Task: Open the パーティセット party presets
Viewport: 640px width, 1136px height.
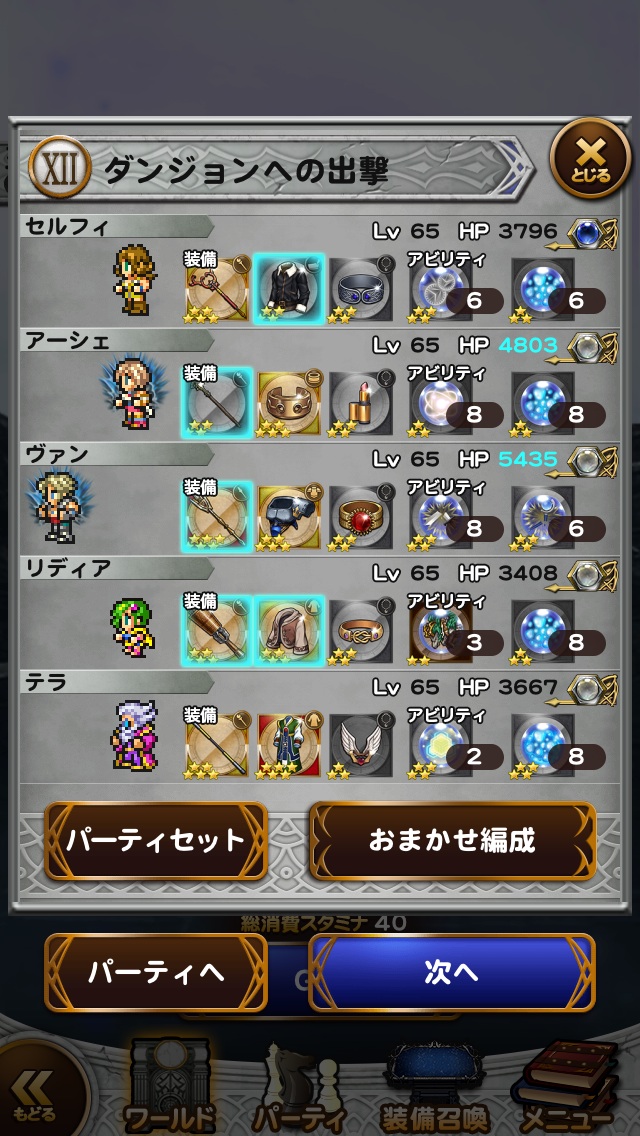Action: (156, 840)
